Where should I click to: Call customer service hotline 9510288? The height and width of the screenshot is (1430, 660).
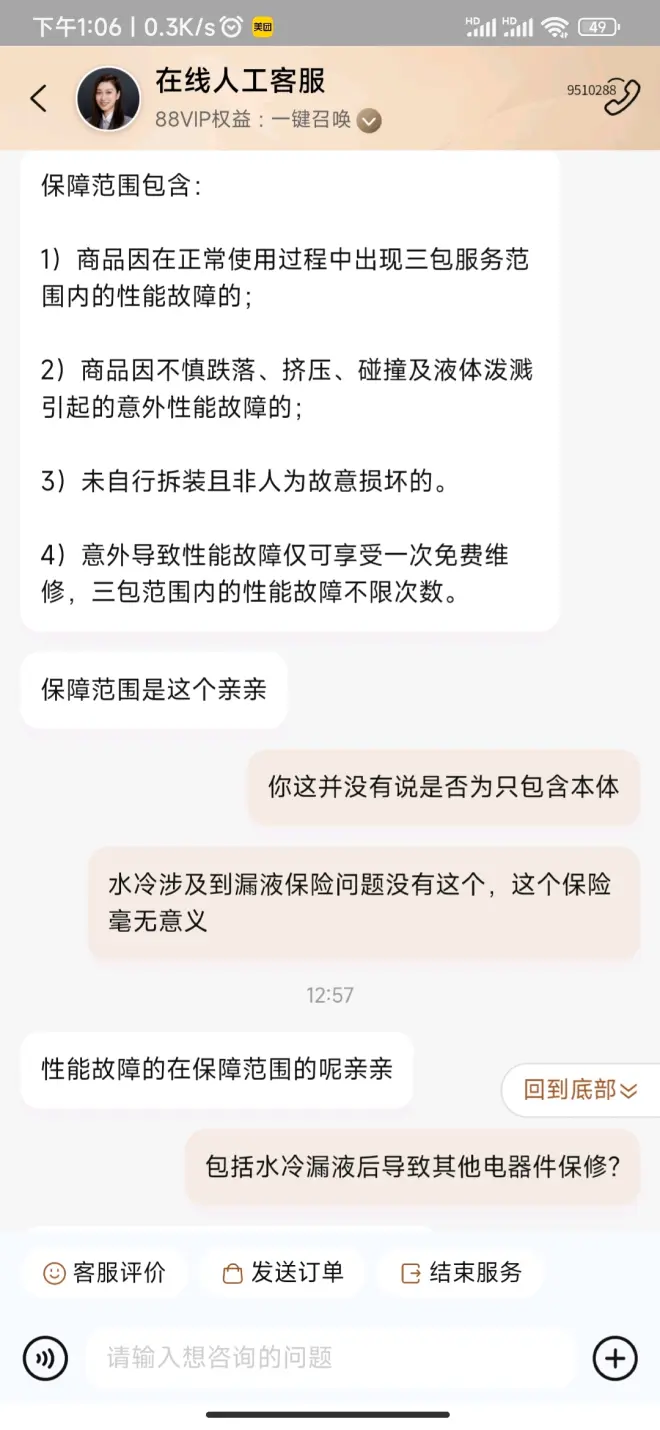(620, 96)
